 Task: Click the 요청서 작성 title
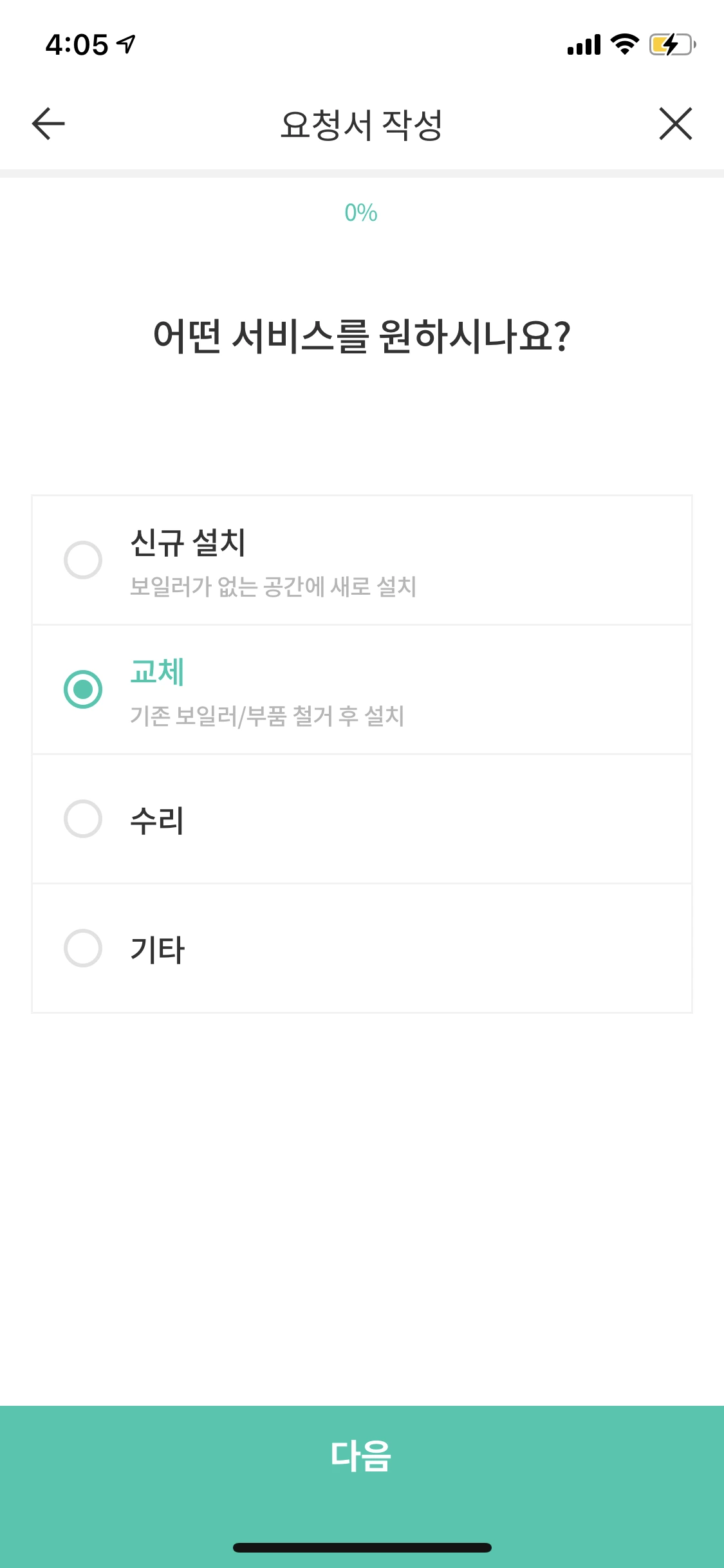tap(362, 124)
